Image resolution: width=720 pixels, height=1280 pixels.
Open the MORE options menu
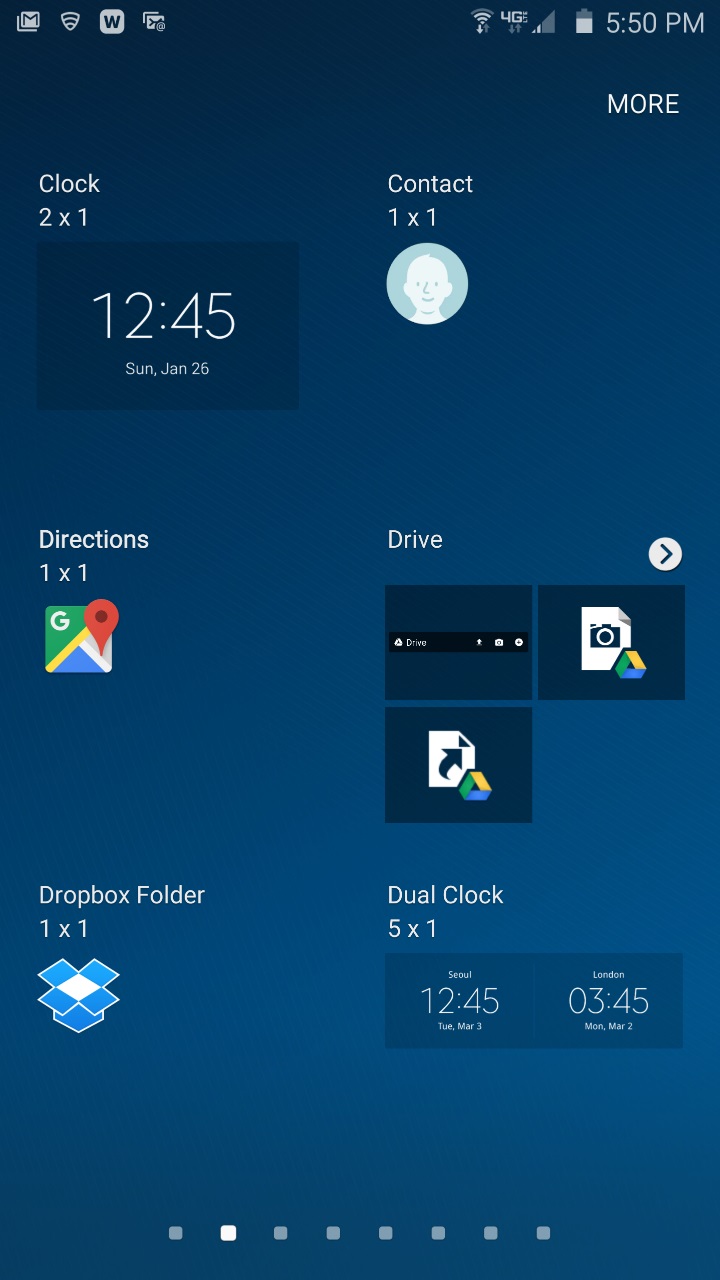pyautogui.click(x=643, y=104)
